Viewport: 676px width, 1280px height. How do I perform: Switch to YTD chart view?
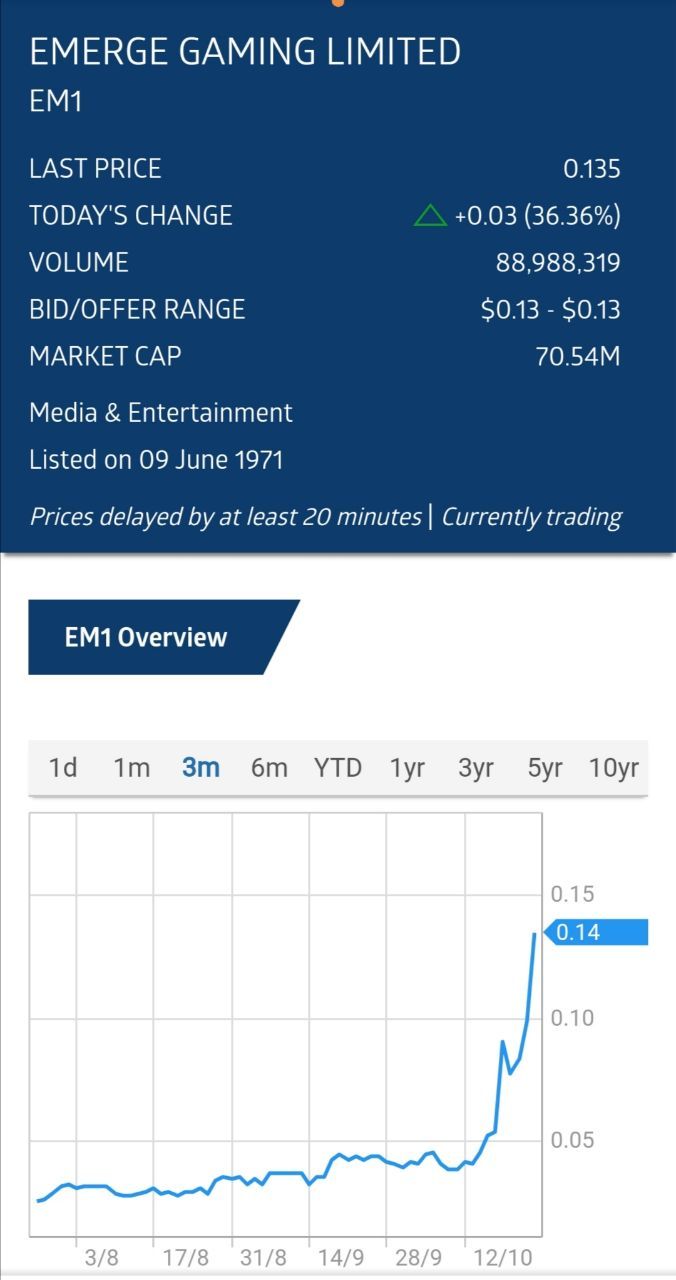(x=338, y=768)
